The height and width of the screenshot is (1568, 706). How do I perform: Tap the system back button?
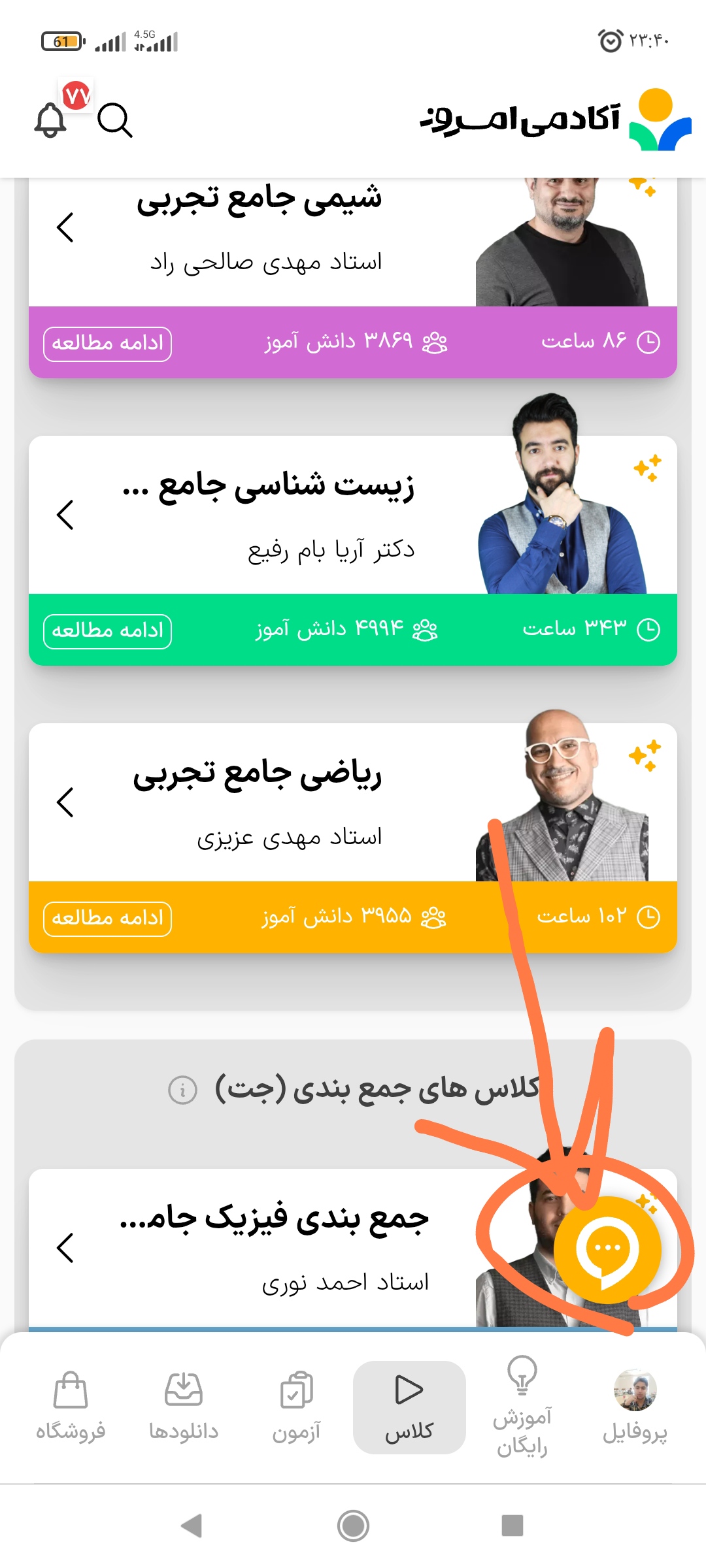coord(192,1526)
